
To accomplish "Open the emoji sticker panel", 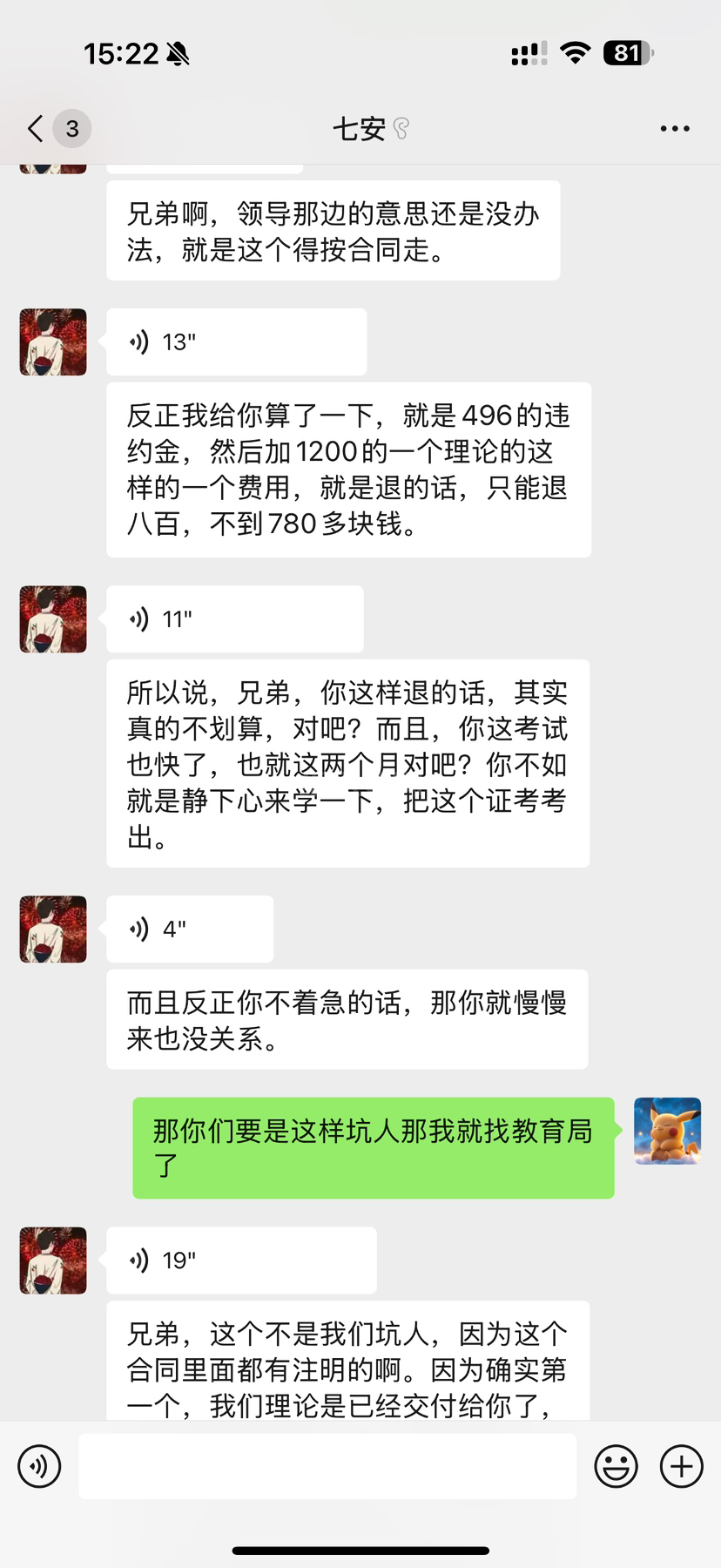I will (616, 1466).
